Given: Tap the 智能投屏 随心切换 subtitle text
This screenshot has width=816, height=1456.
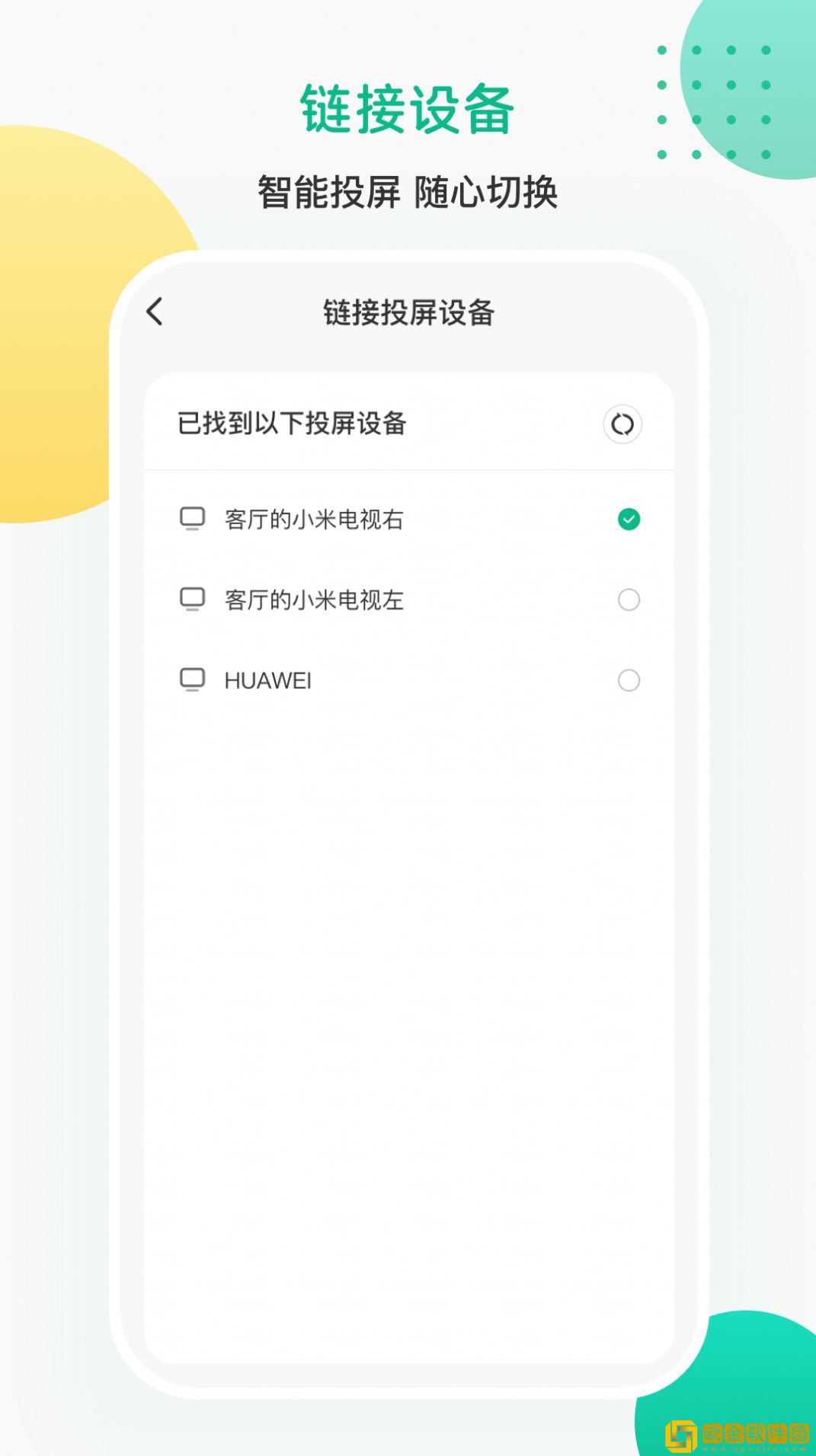Looking at the screenshot, I should tap(408, 193).
